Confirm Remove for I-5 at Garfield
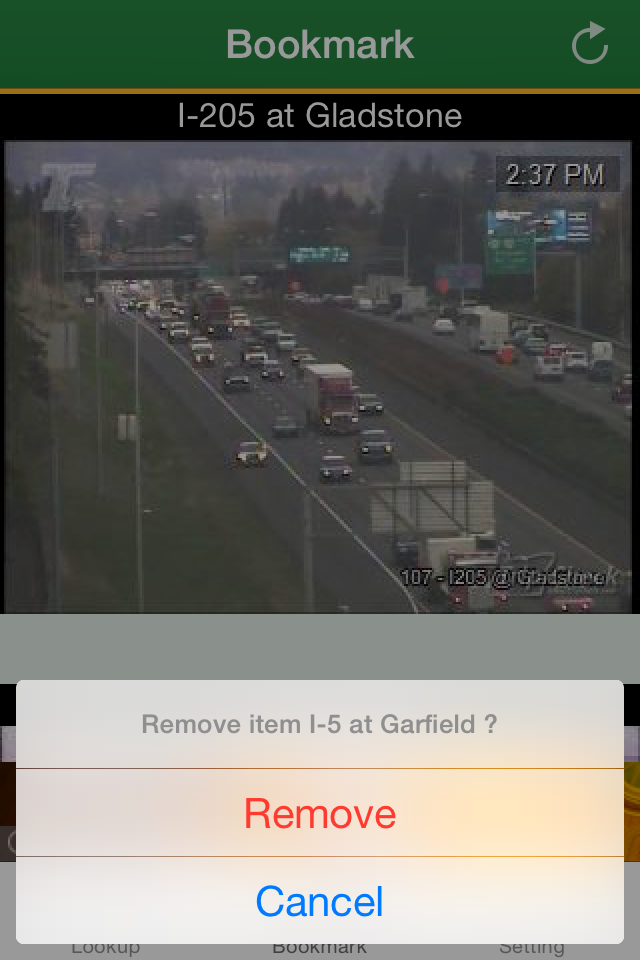 320,813
